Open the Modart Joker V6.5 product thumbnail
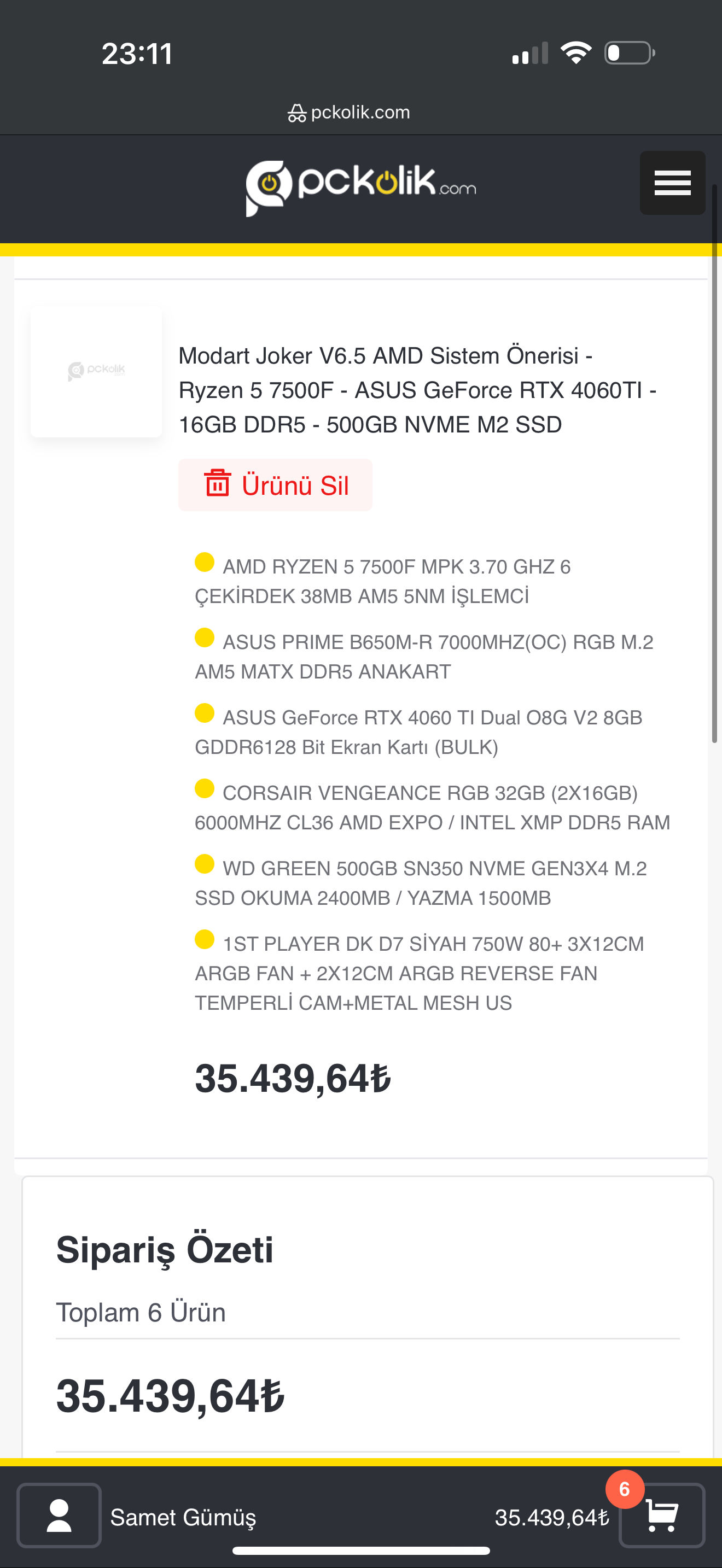The height and width of the screenshot is (1568, 722). pyautogui.click(x=96, y=371)
